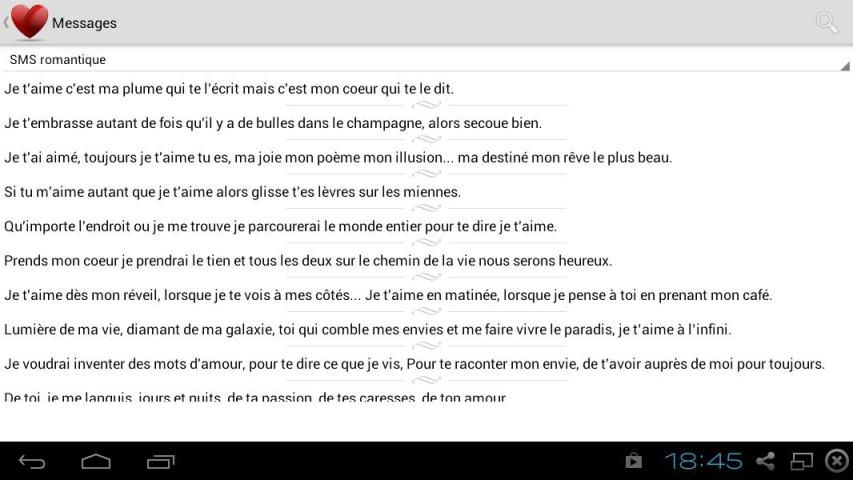
Task: Open message Si tu m'aime autant
Action: coord(233,192)
